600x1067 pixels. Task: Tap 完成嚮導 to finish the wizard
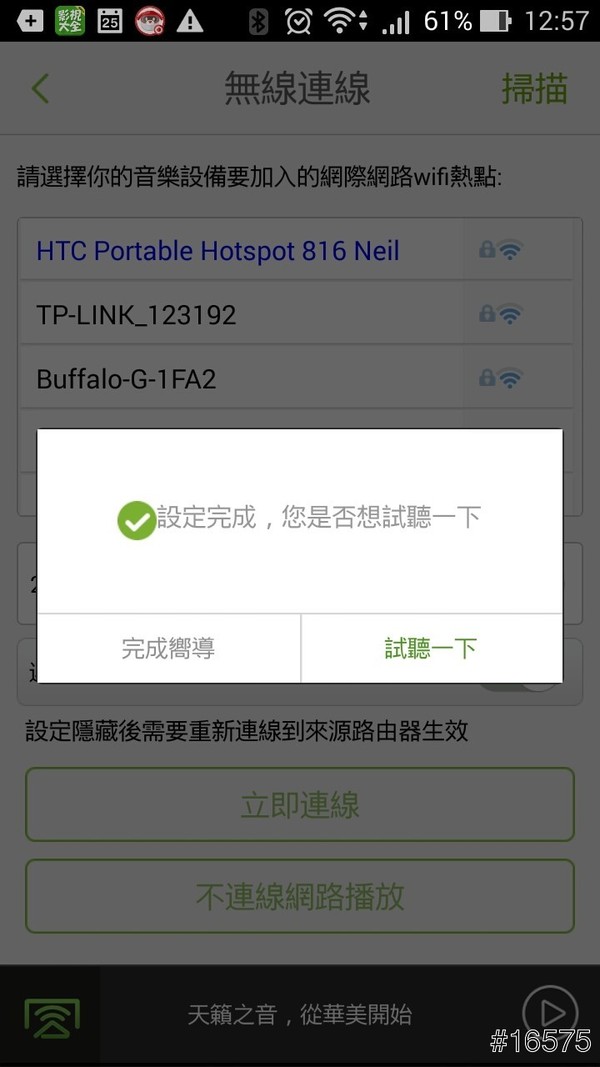tap(168, 648)
